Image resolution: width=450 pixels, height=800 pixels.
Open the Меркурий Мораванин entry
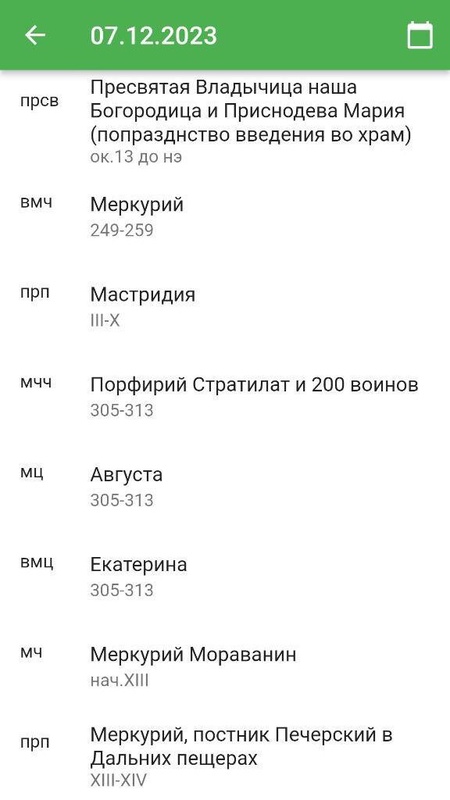tap(225, 666)
